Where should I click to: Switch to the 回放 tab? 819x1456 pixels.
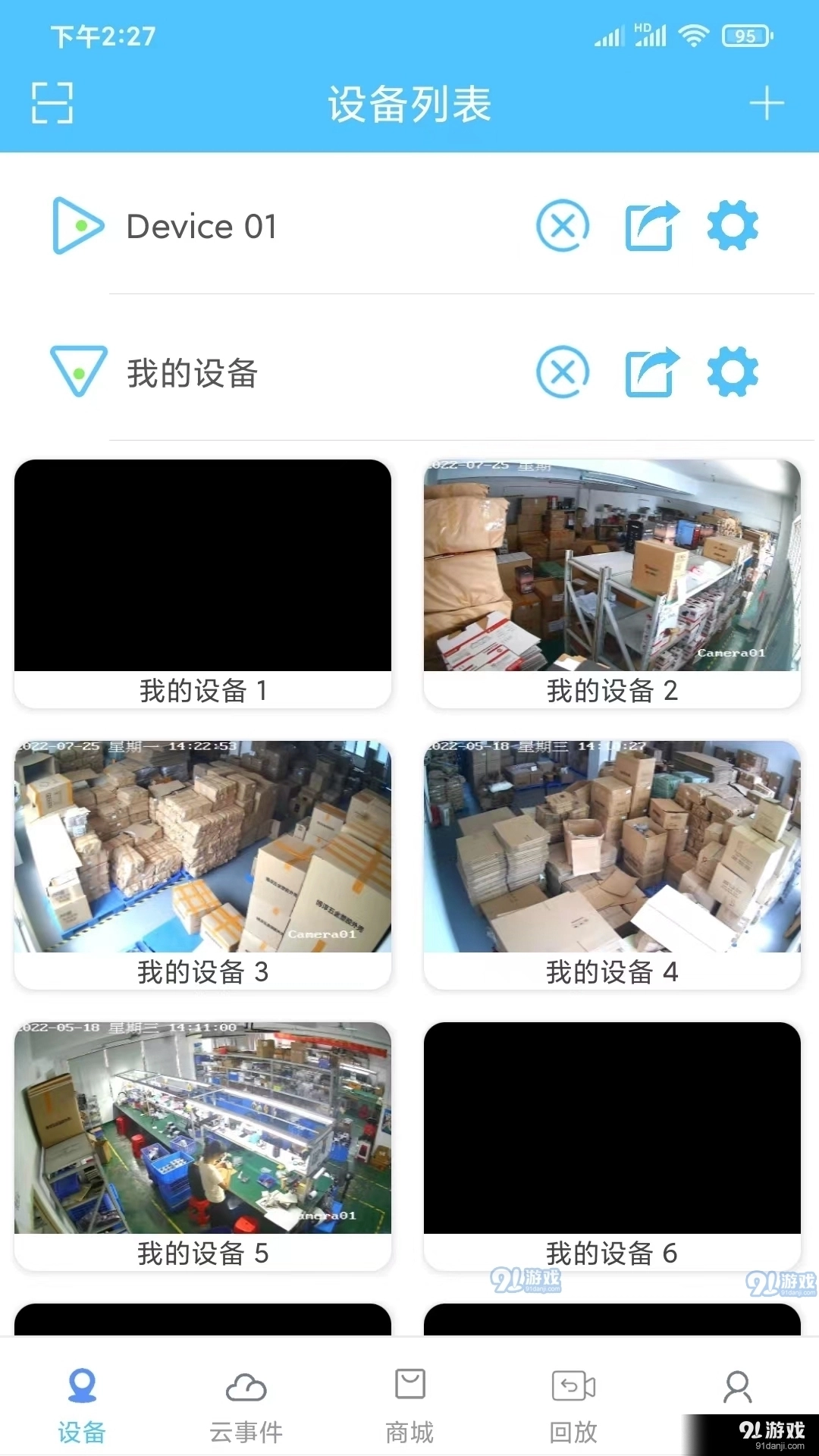(573, 1405)
